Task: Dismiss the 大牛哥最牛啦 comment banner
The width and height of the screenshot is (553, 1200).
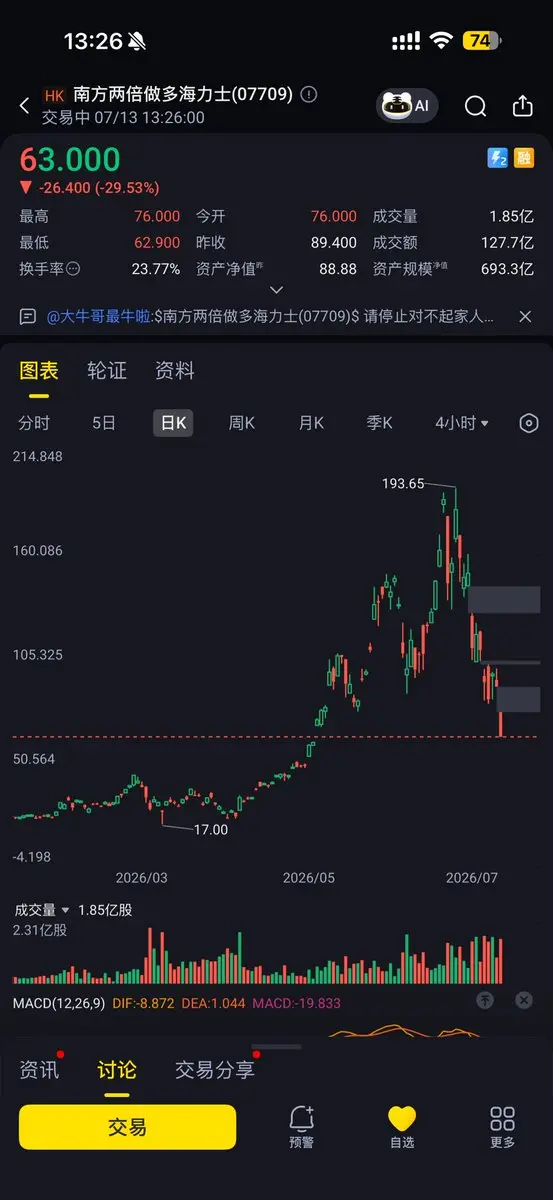Action: tap(525, 316)
